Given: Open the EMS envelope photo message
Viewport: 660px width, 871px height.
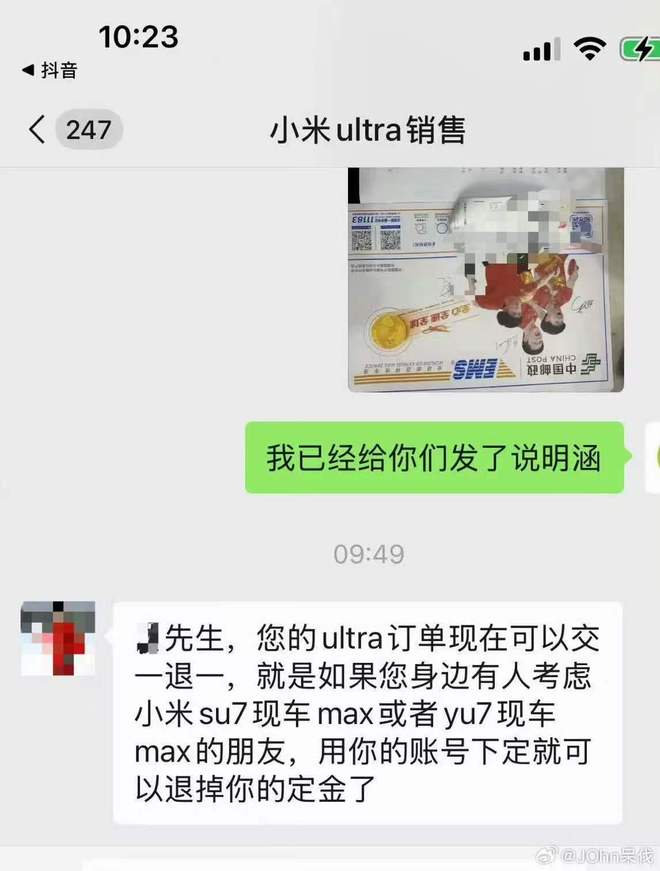Looking at the screenshot, I should pyautogui.click(x=477, y=280).
